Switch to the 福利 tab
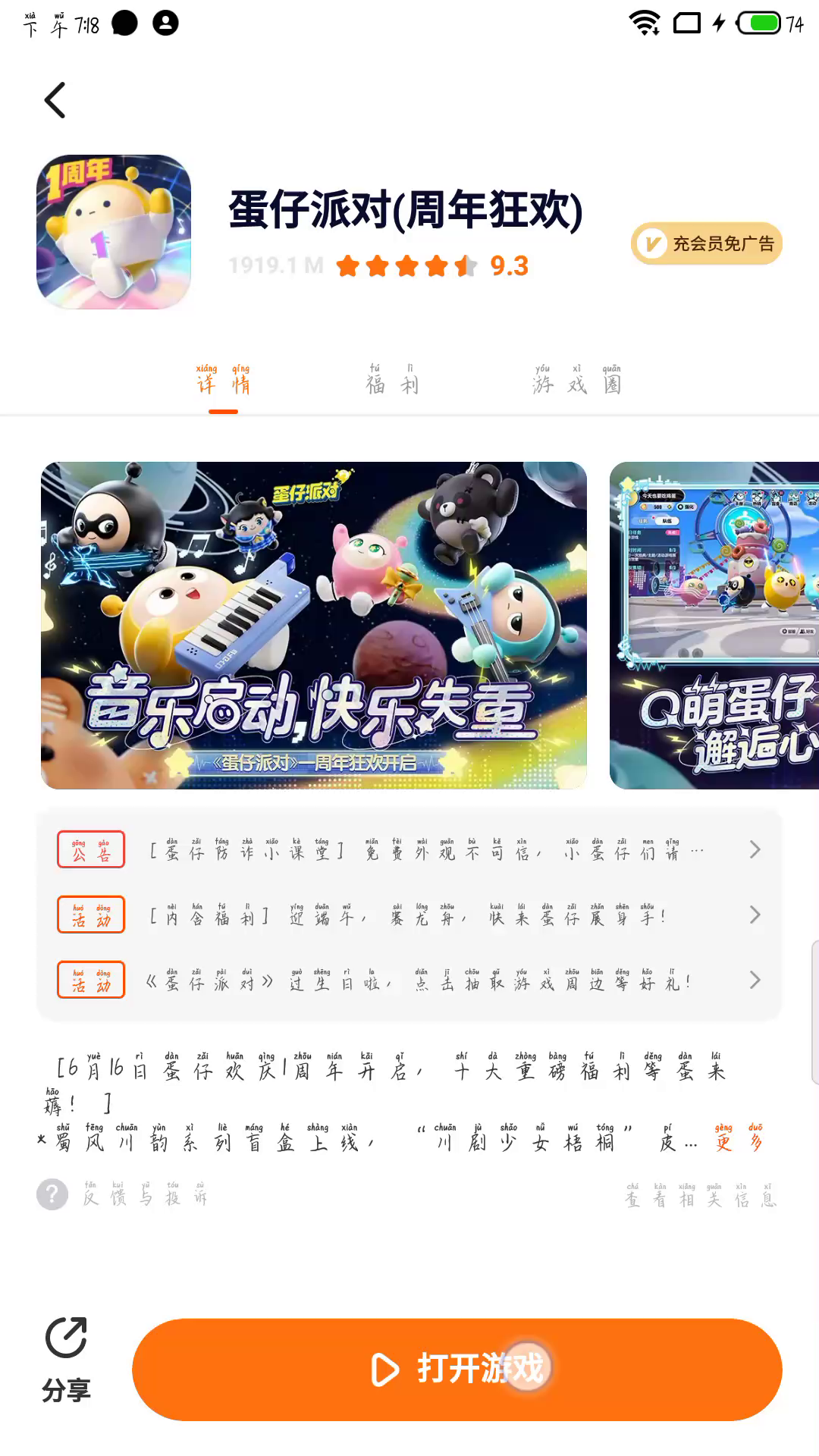 (392, 380)
